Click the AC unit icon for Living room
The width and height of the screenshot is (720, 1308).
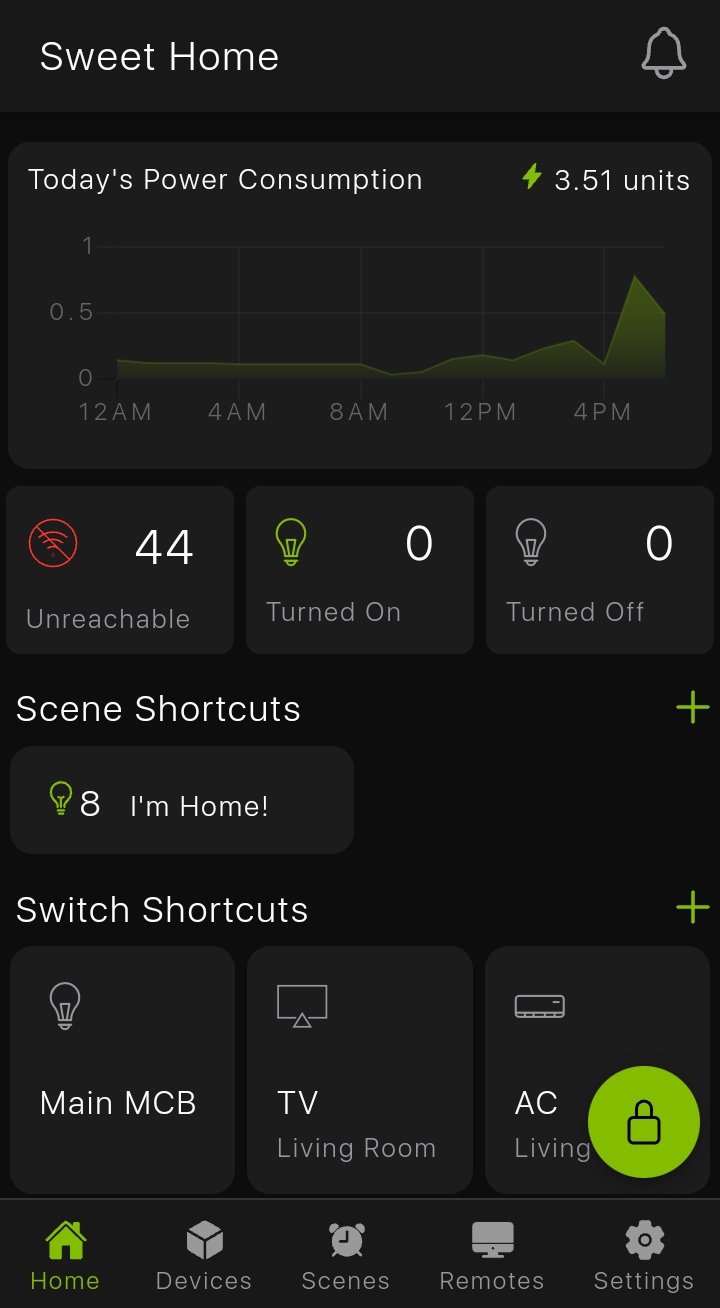pos(539,1005)
